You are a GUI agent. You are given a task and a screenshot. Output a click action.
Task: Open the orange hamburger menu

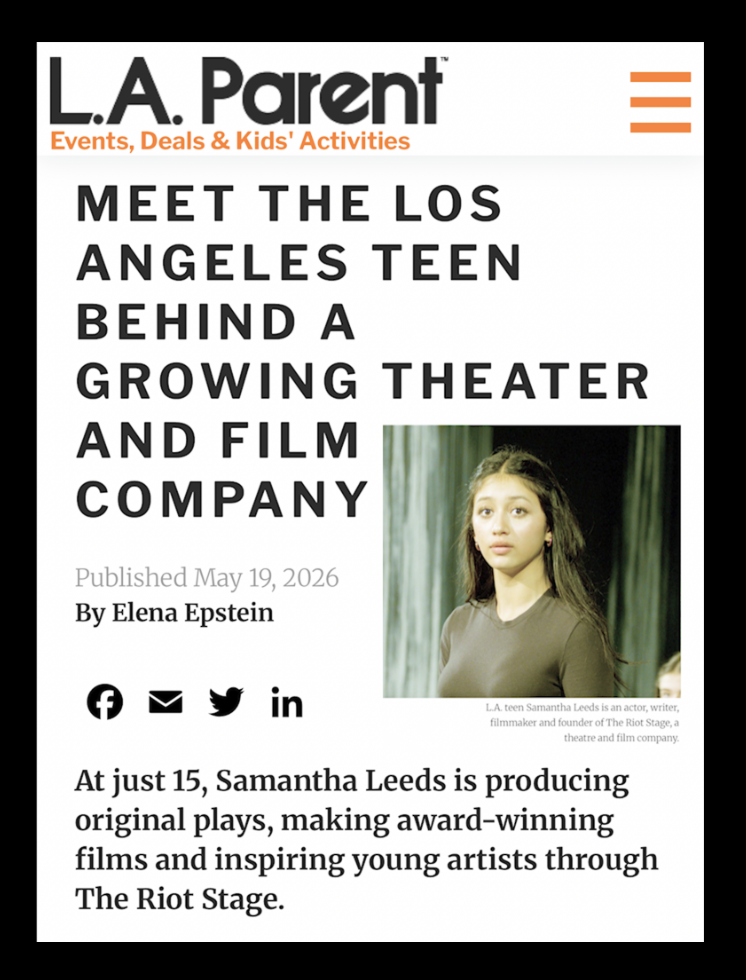coord(660,102)
